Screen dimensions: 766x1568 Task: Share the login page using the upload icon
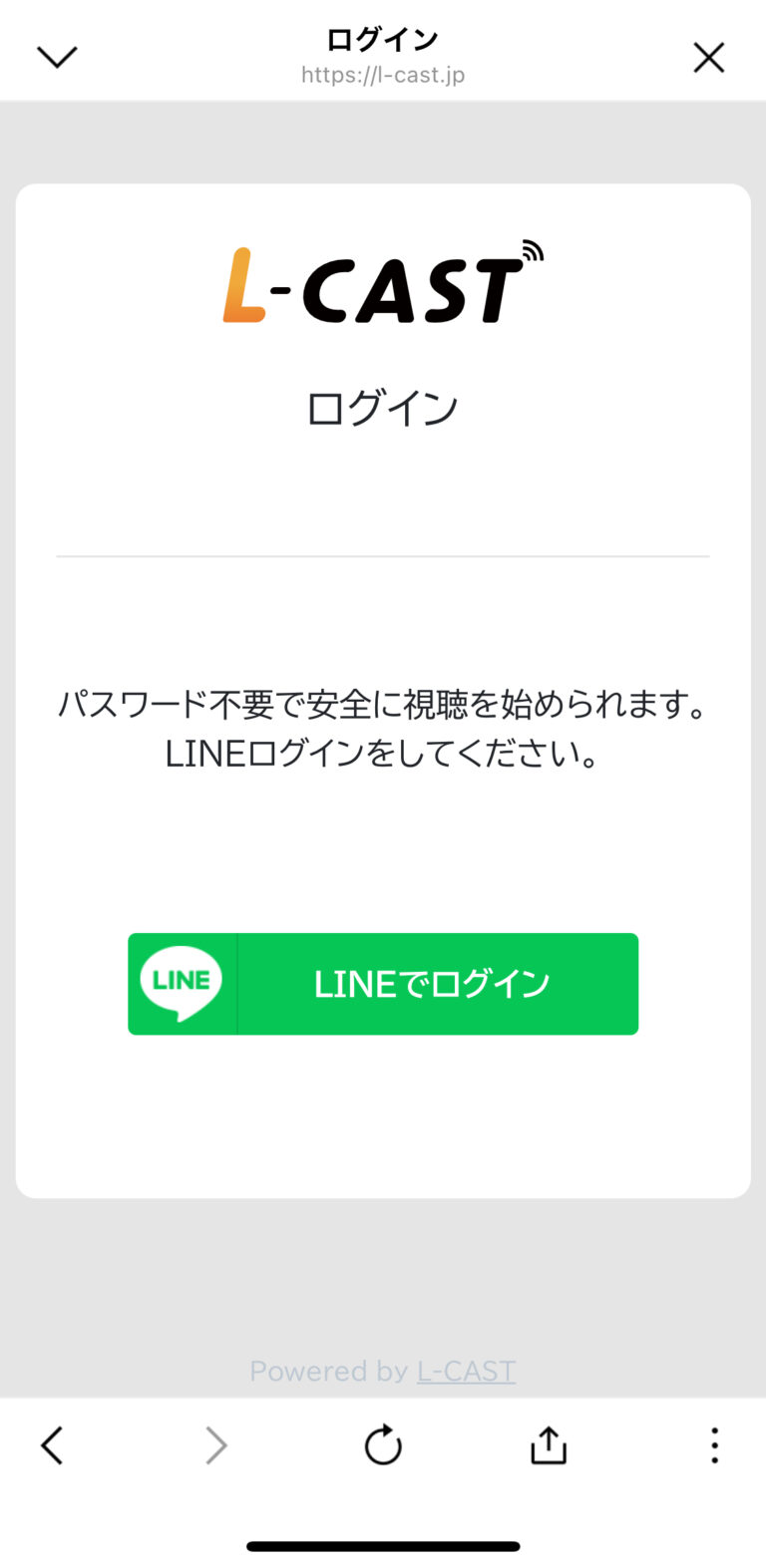[549, 1445]
